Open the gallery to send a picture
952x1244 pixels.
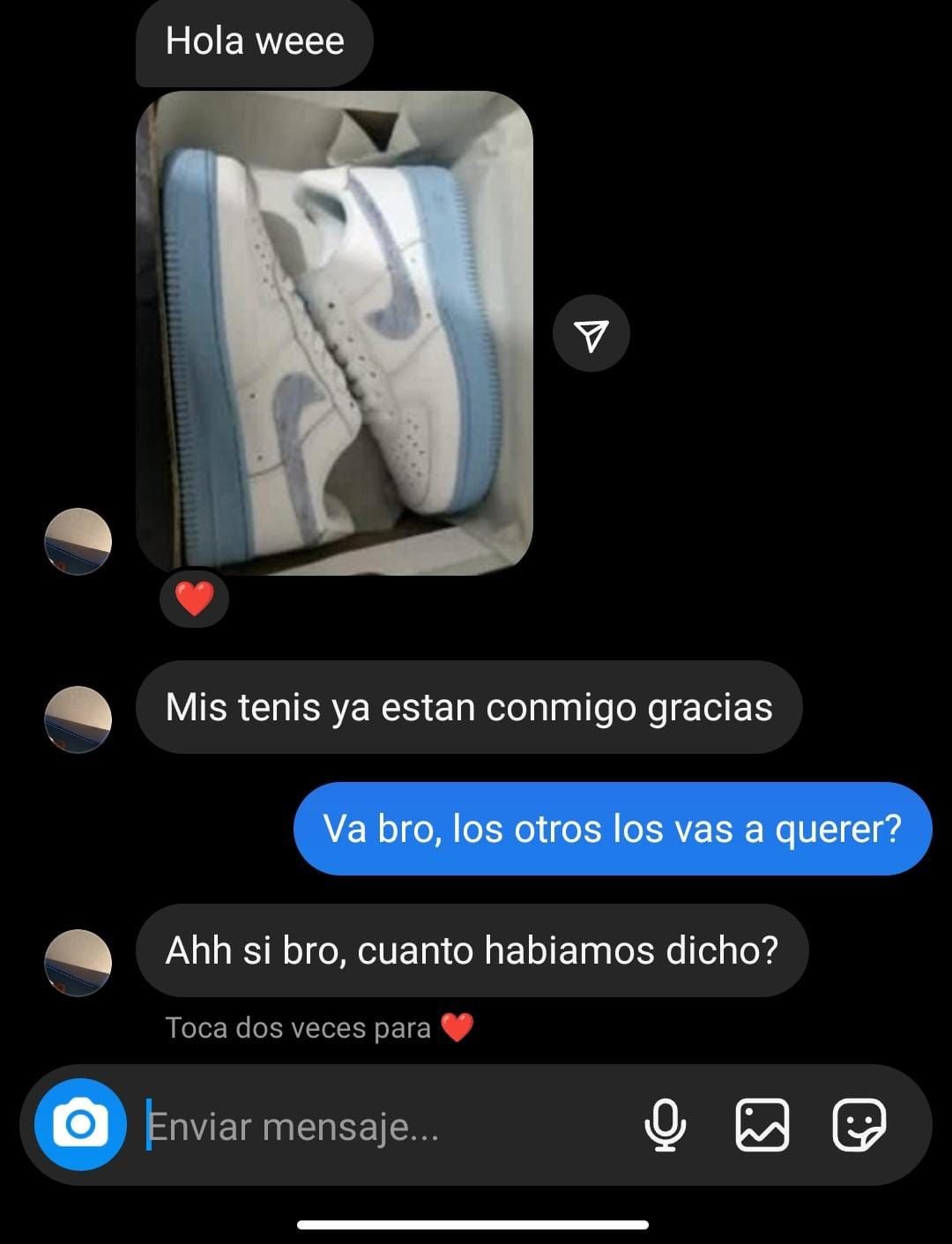coord(762,1125)
